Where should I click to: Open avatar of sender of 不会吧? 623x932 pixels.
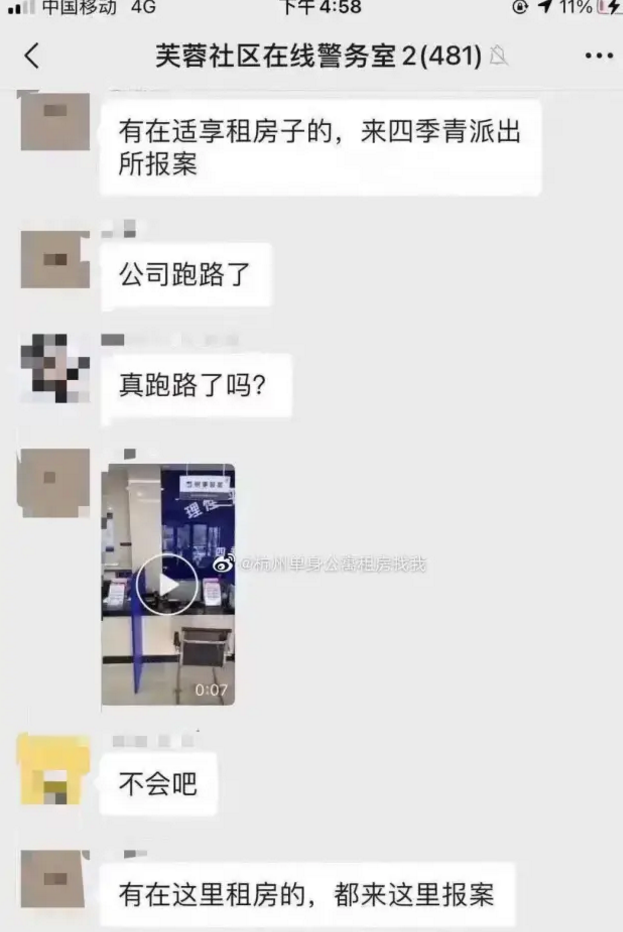click(55, 768)
